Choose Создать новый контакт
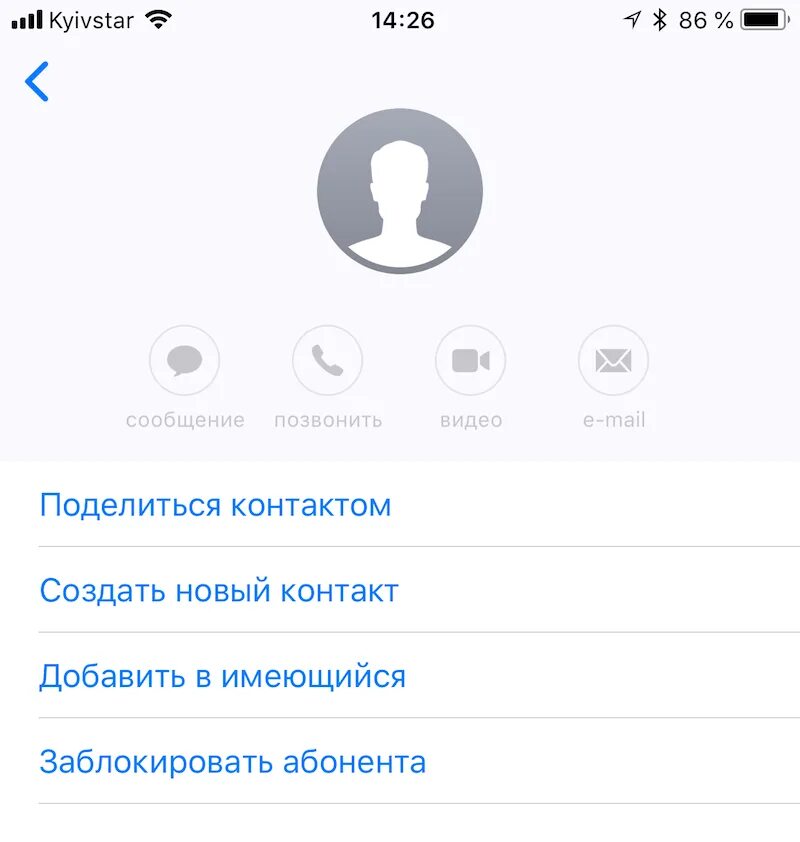Screen dimensions: 800x842 click(x=219, y=591)
